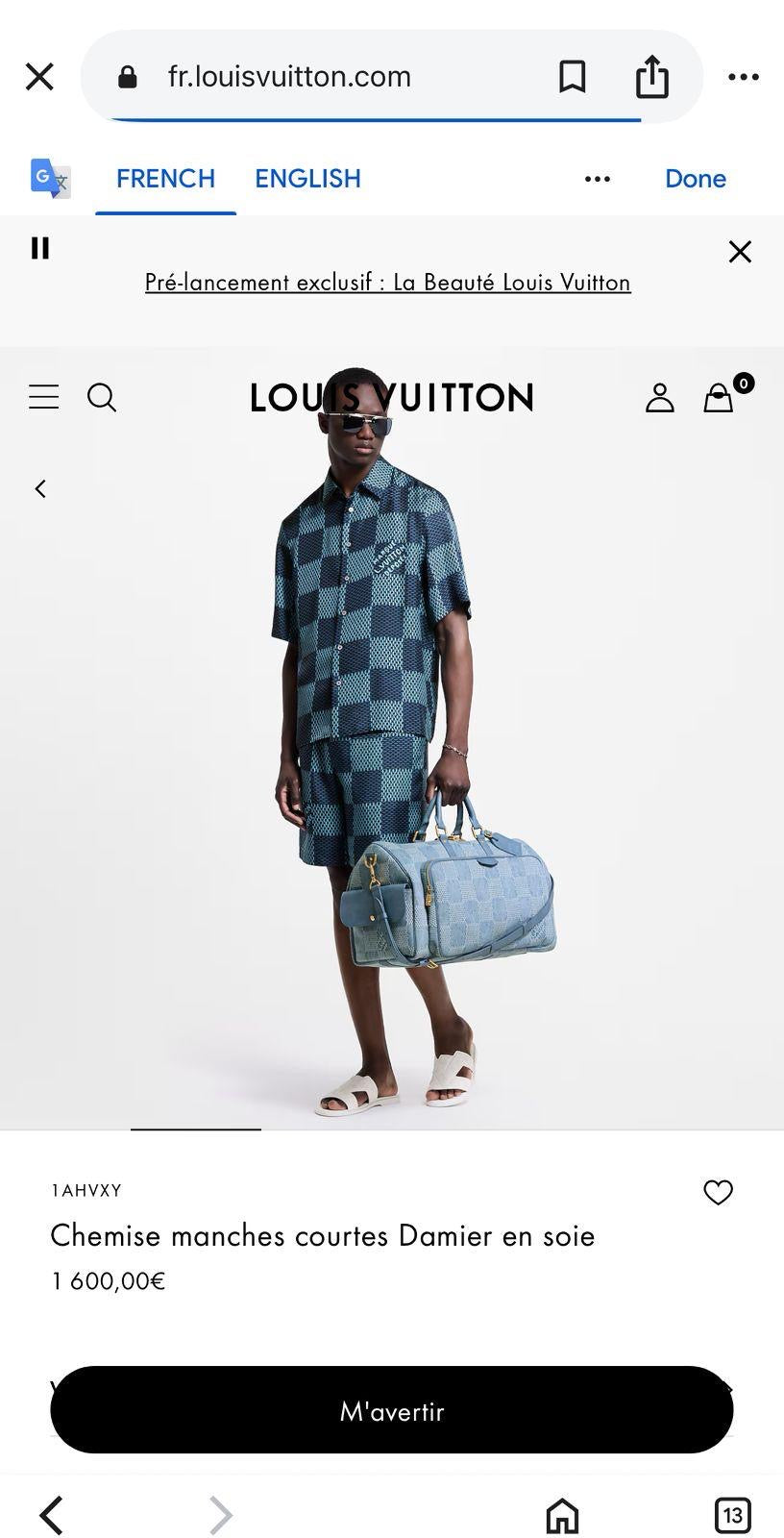
Task: Dismiss the Pré-lancement banner
Action: click(x=740, y=252)
